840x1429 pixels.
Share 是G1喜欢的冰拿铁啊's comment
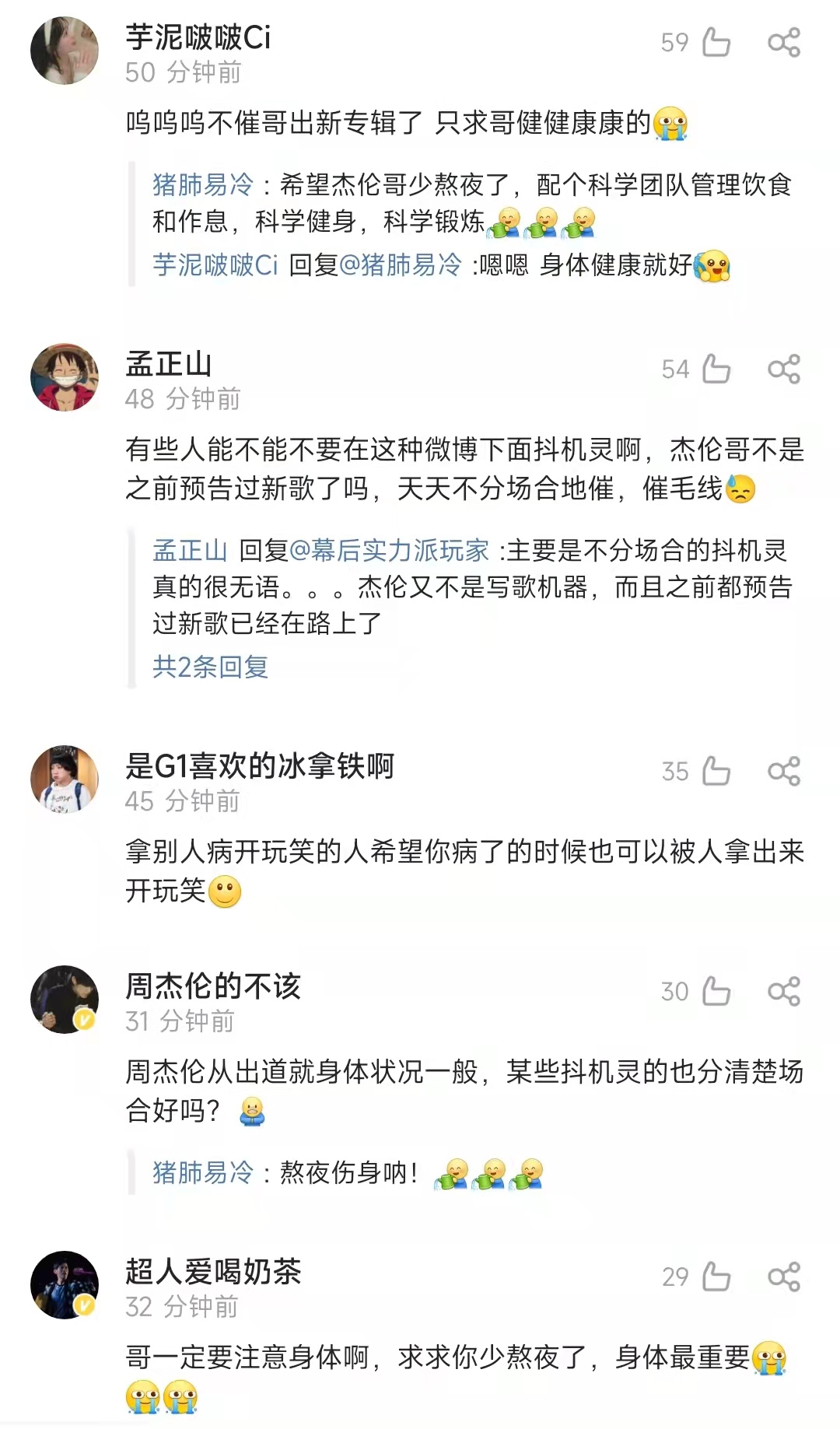[x=789, y=772]
